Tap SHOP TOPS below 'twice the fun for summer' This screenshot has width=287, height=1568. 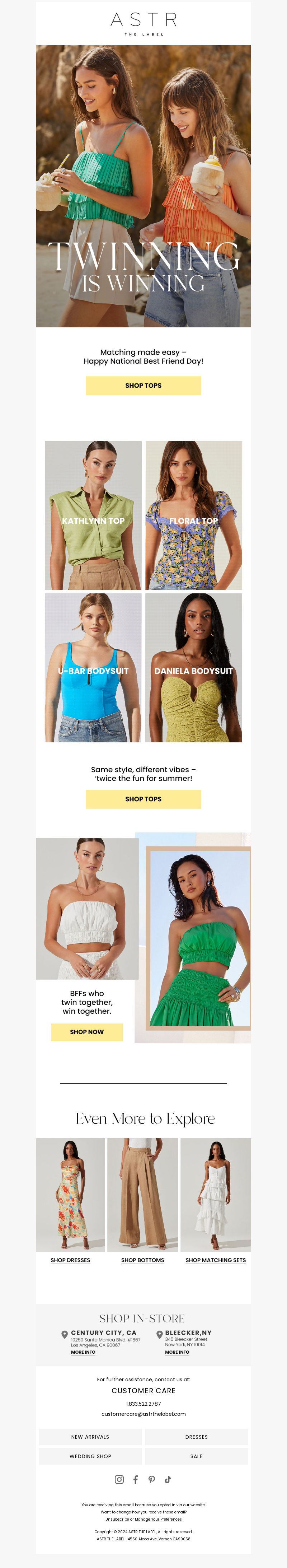tap(143, 799)
